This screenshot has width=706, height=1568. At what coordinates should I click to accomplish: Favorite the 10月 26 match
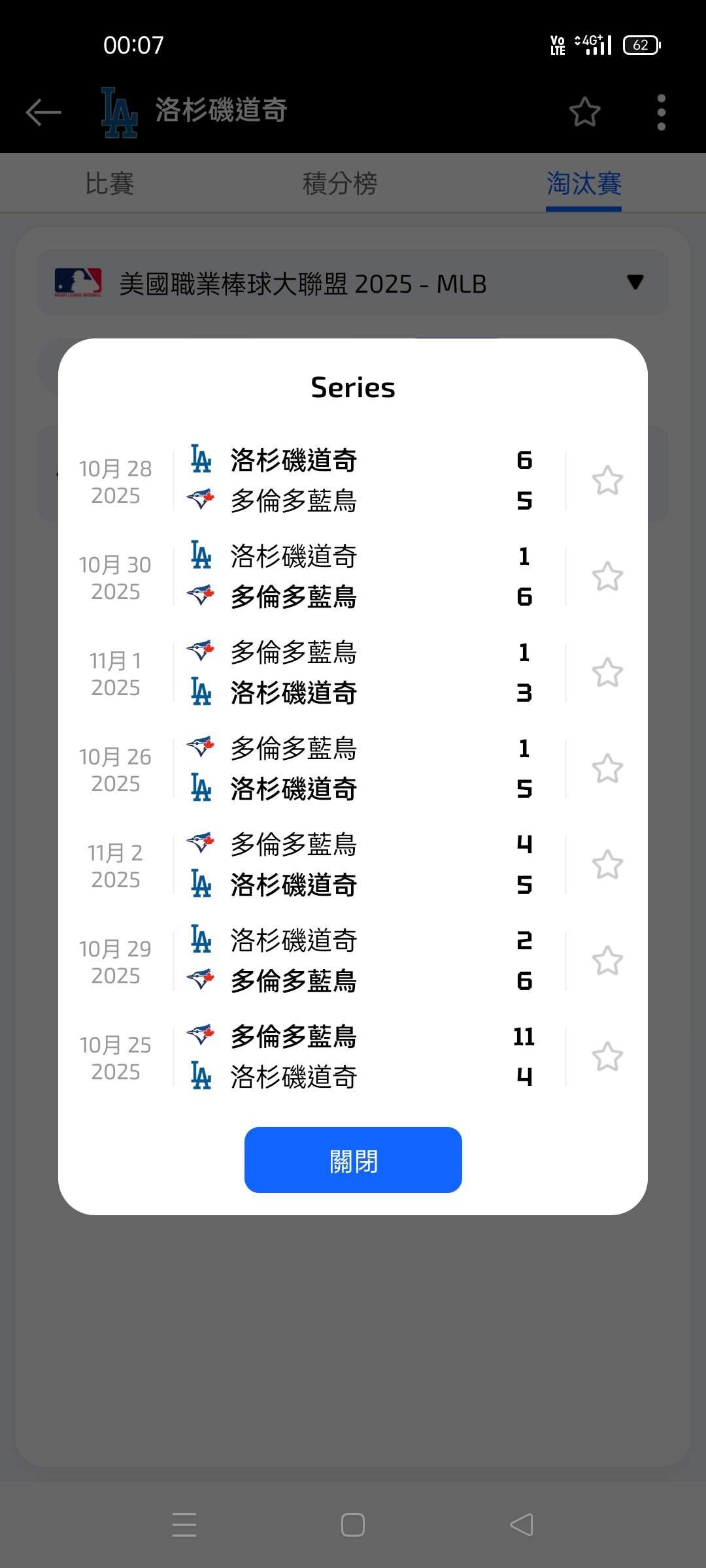point(607,769)
